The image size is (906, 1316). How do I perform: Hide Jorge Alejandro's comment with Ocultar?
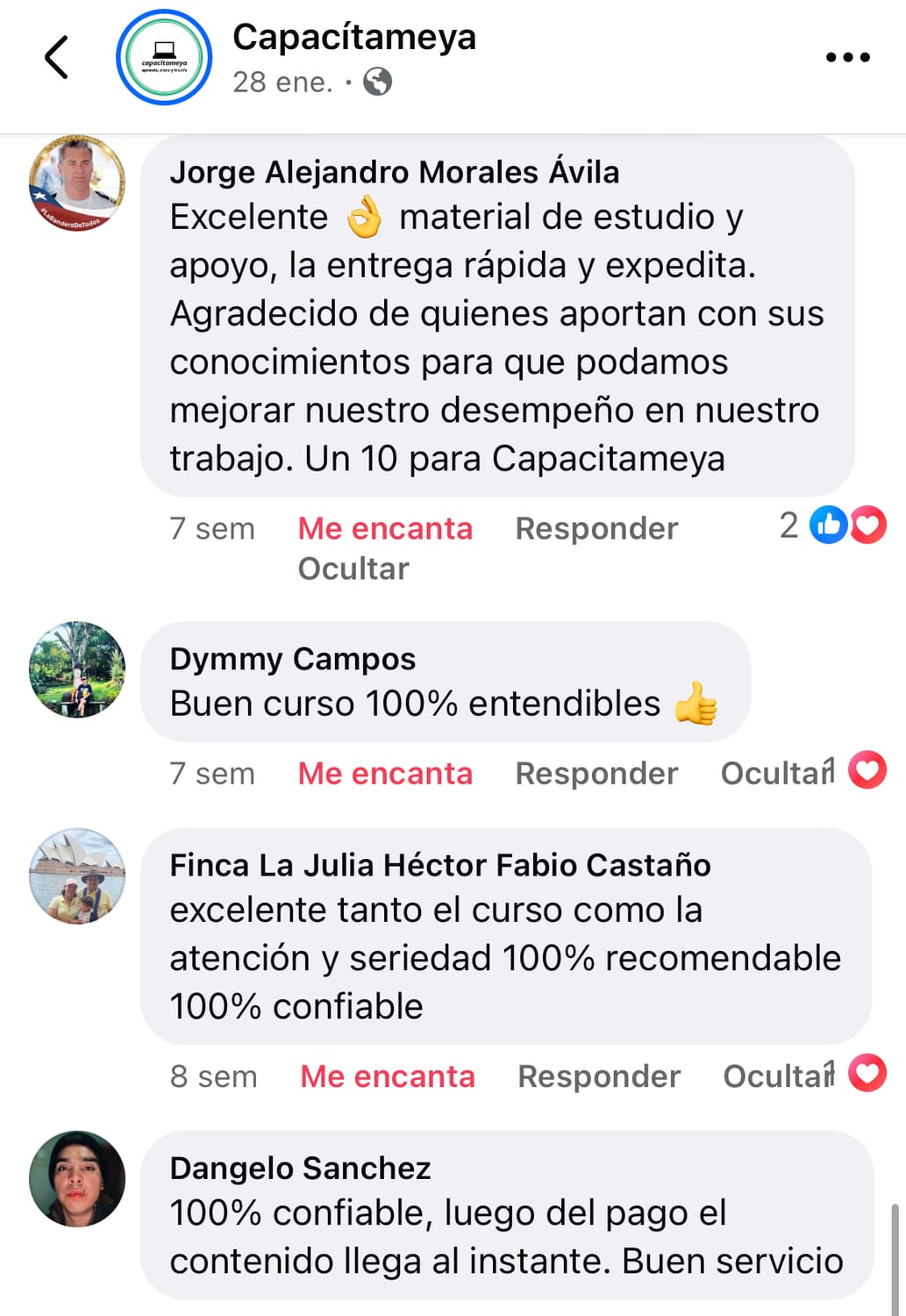pyautogui.click(x=353, y=569)
